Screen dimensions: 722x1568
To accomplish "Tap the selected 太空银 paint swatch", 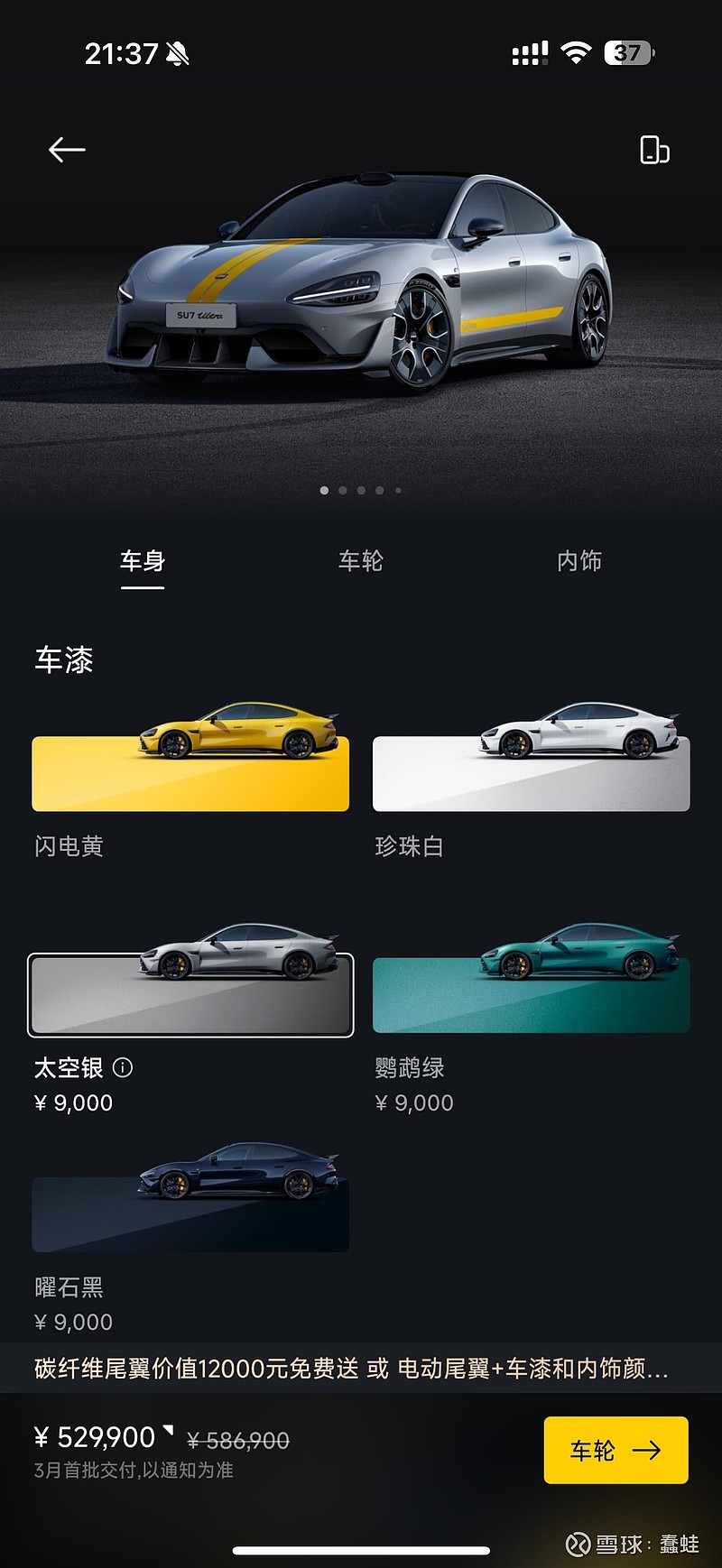I will (x=190, y=994).
